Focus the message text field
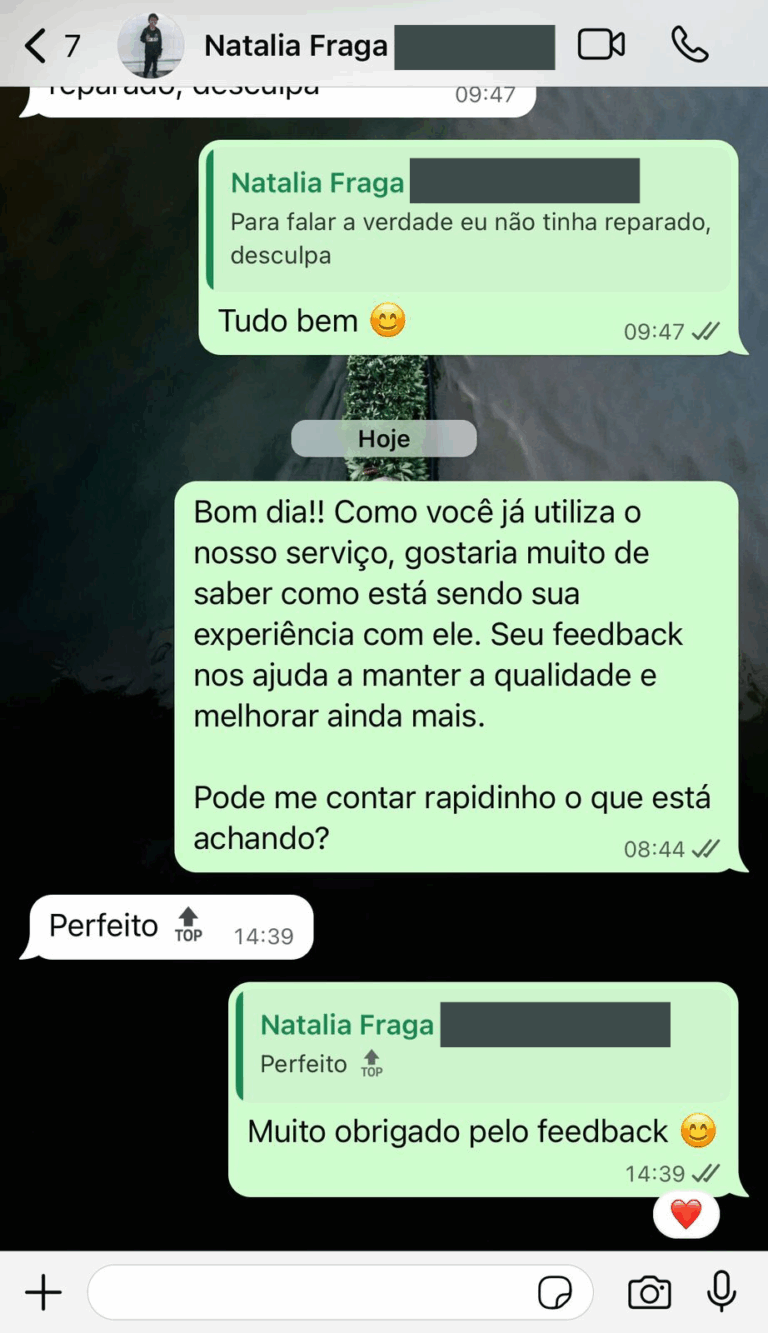The height and width of the screenshot is (1333, 768). tap(310, 1293)
